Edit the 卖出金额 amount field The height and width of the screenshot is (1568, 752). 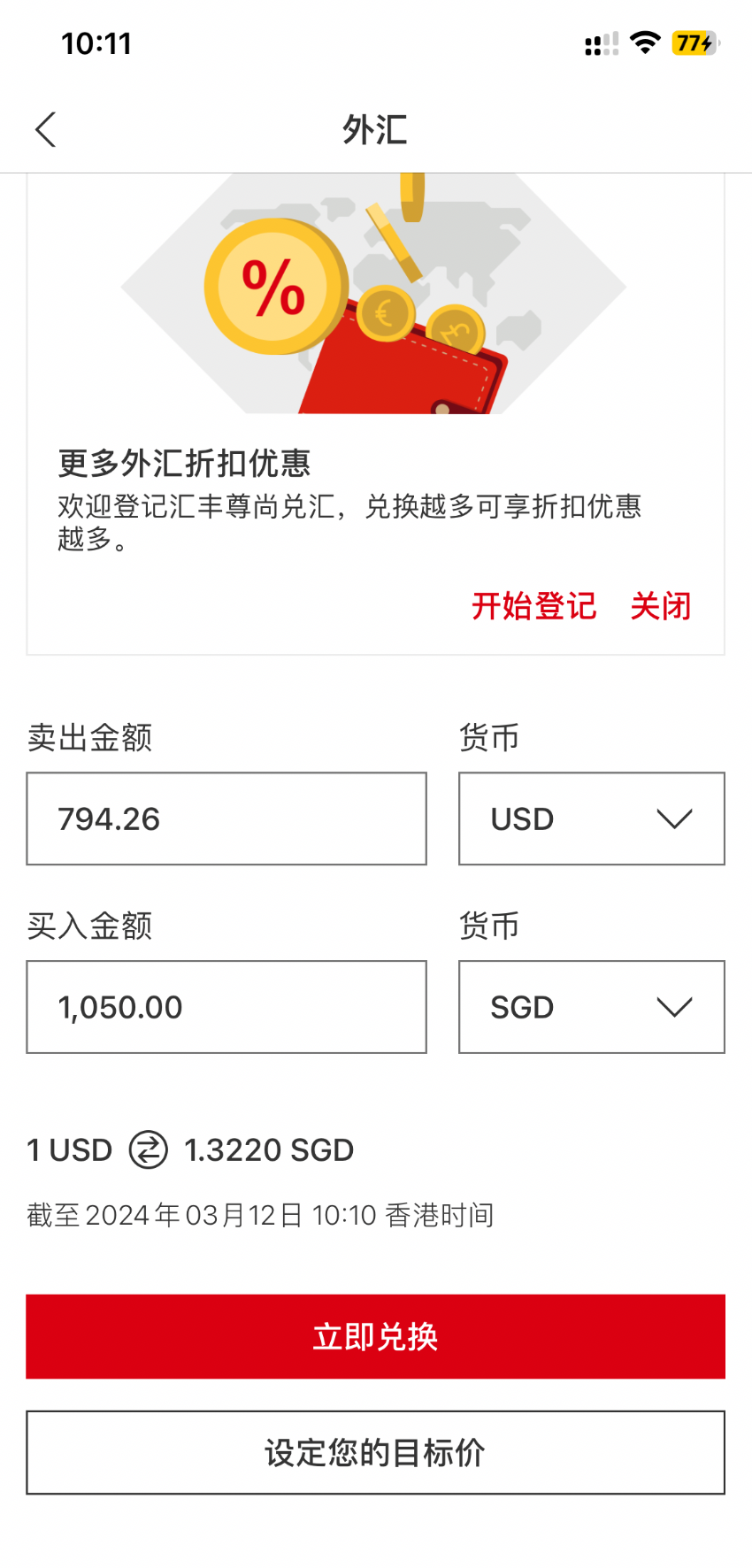(x=226, y=819)
